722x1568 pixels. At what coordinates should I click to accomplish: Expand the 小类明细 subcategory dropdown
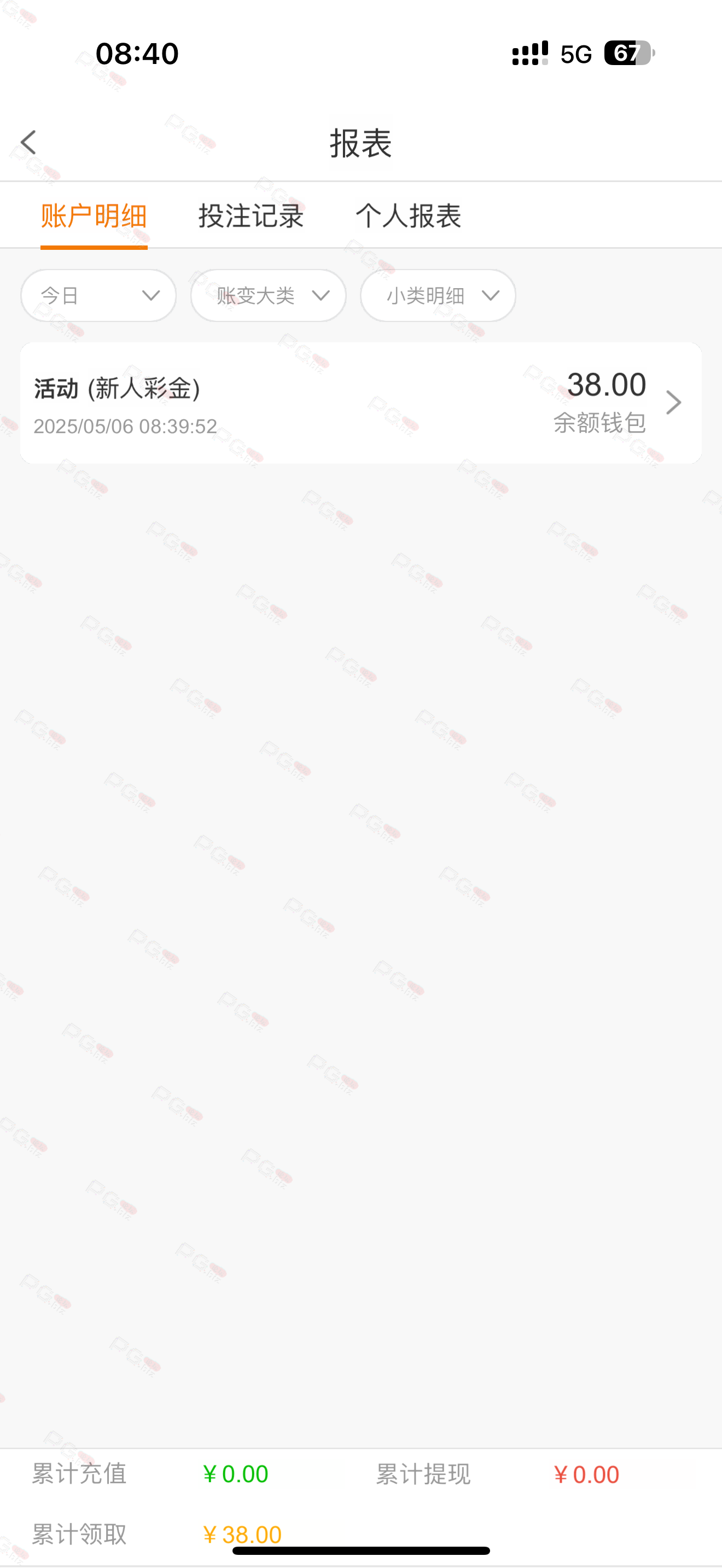(x=438, y=296)
